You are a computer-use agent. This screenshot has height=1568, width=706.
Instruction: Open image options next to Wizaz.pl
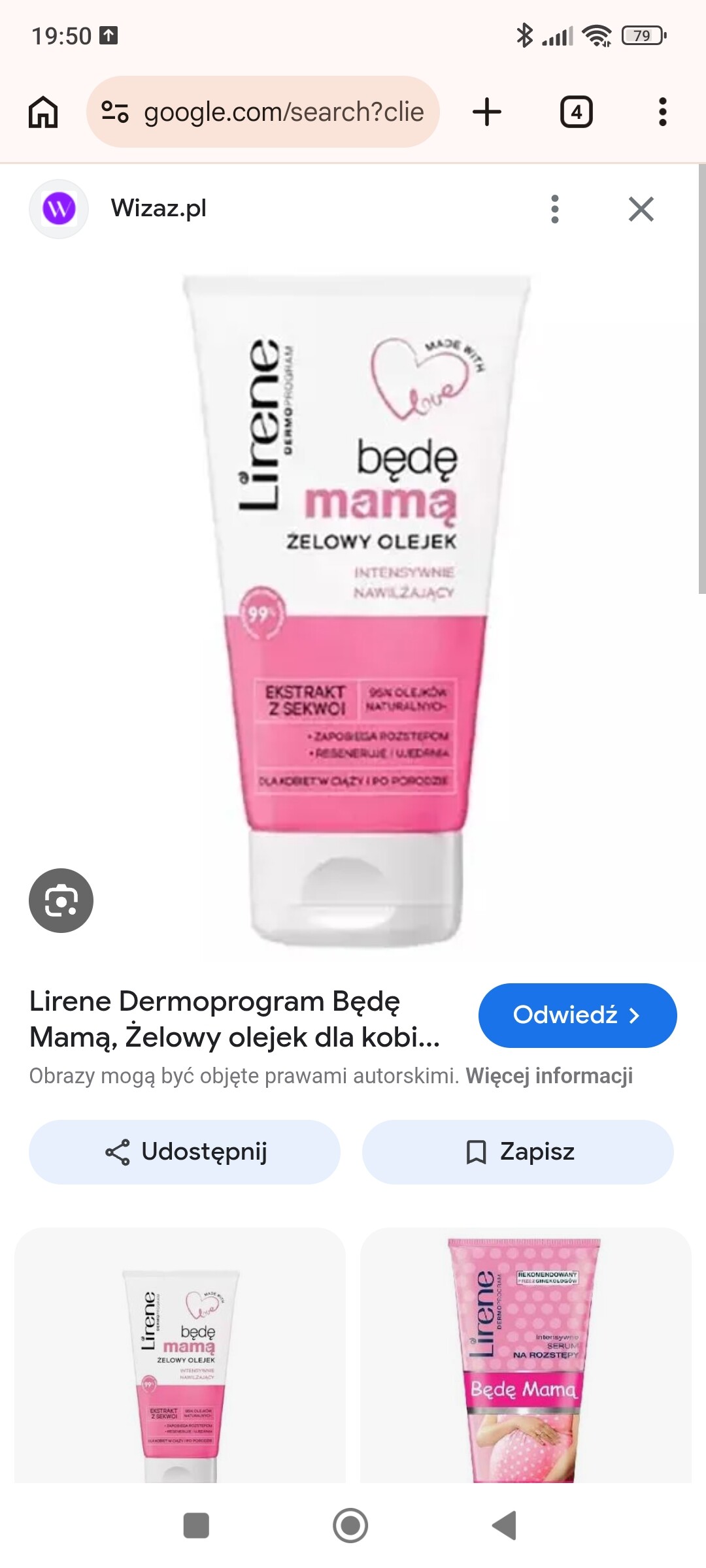555,209
